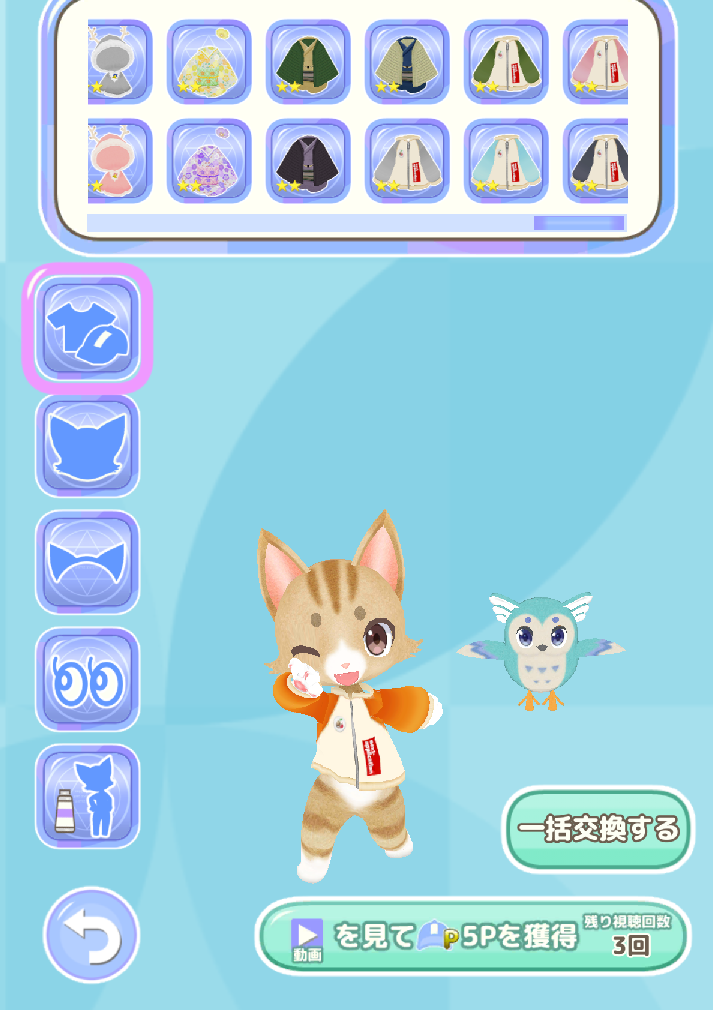The width and height of the screenshot is (713, 1010).
Task: Tap the 一括交換する button
Action: point(598,829)
